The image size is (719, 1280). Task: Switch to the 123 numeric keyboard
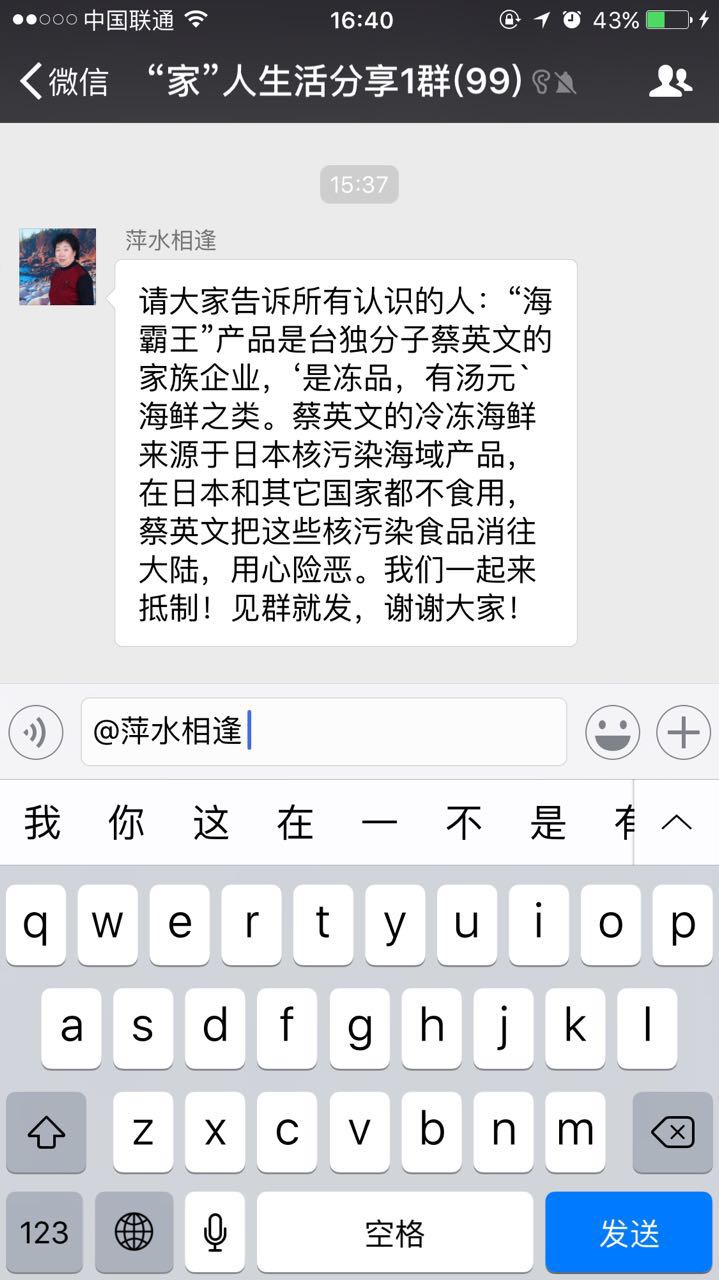[45, 1232]
